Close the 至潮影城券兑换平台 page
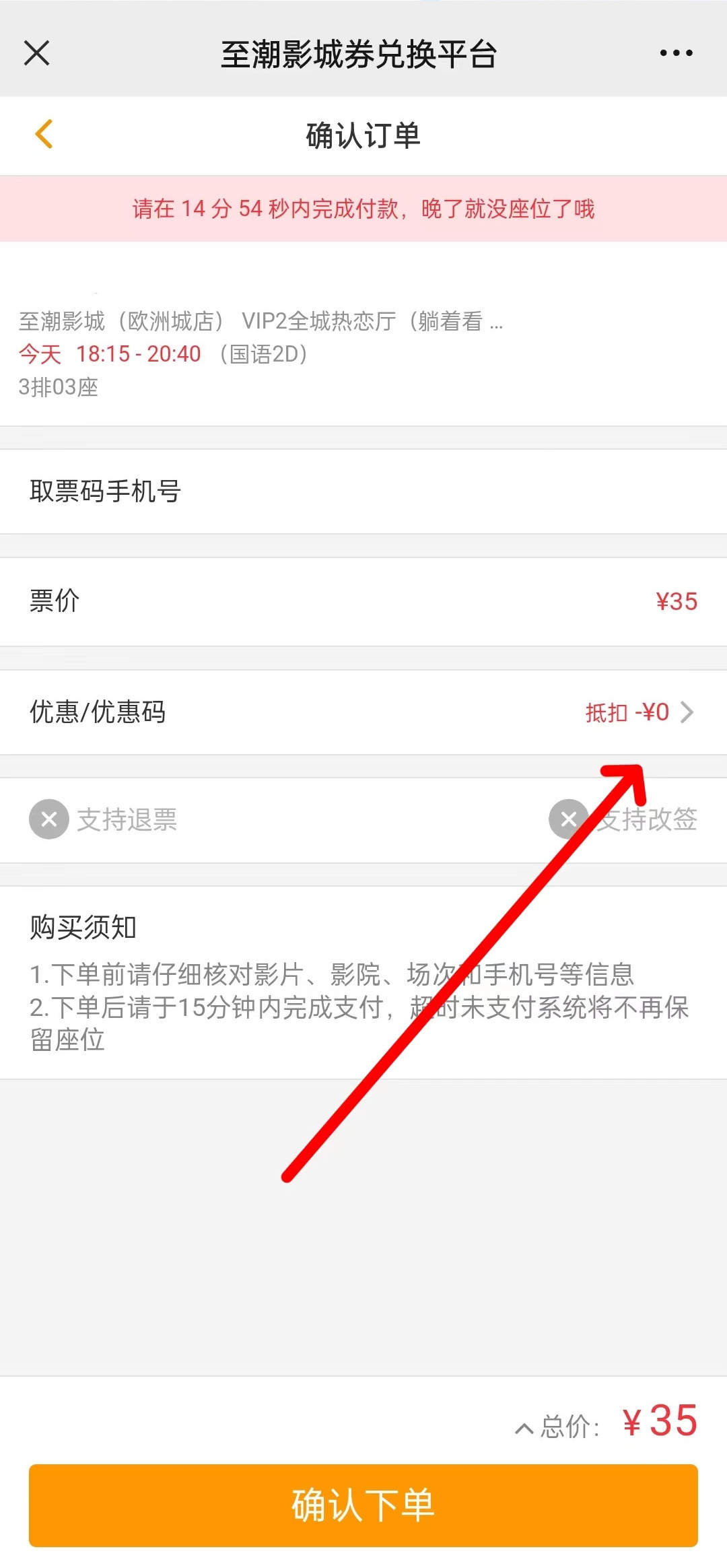Viewport: 727px width, 1568px height. click(36, 53)
